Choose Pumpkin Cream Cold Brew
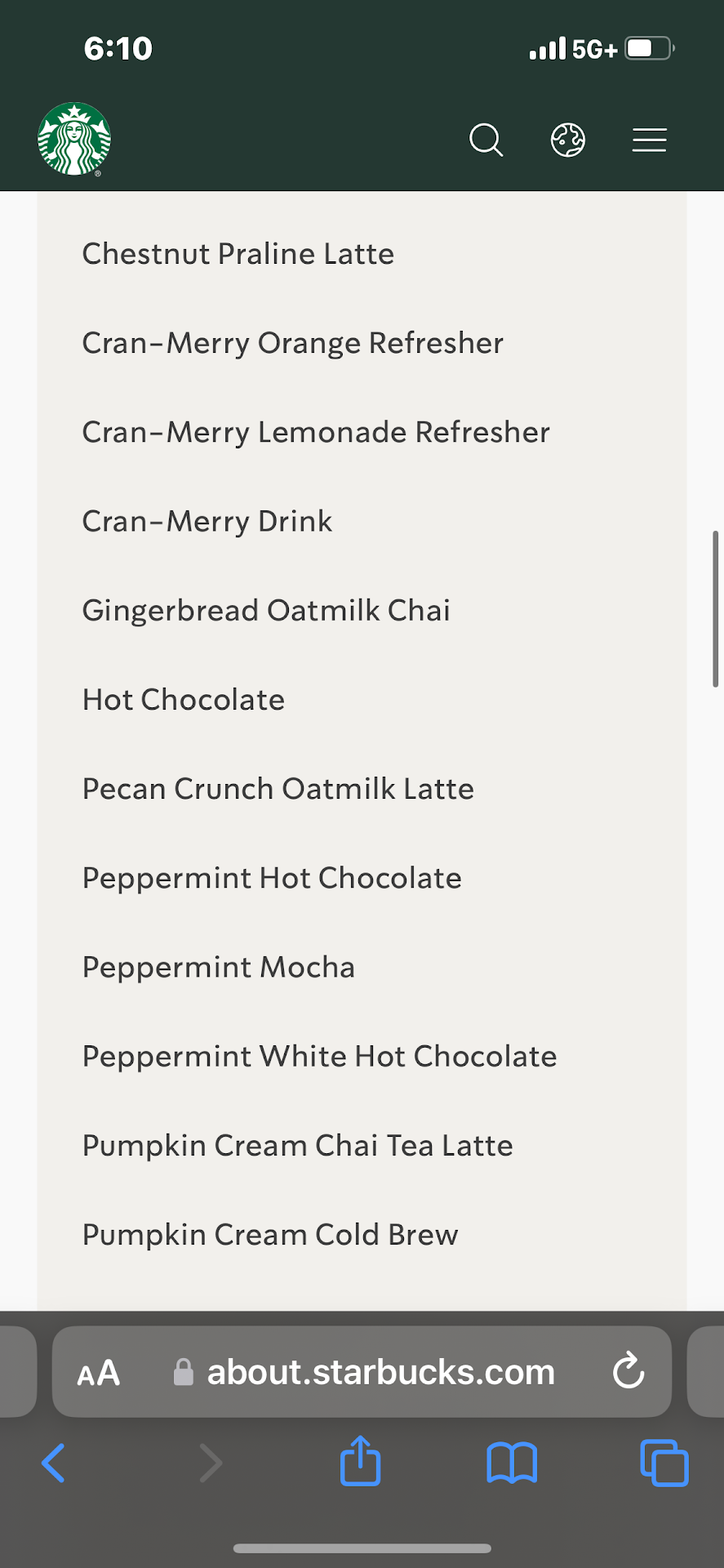The image size is (724, 1568). click(x=270, y=1235)
